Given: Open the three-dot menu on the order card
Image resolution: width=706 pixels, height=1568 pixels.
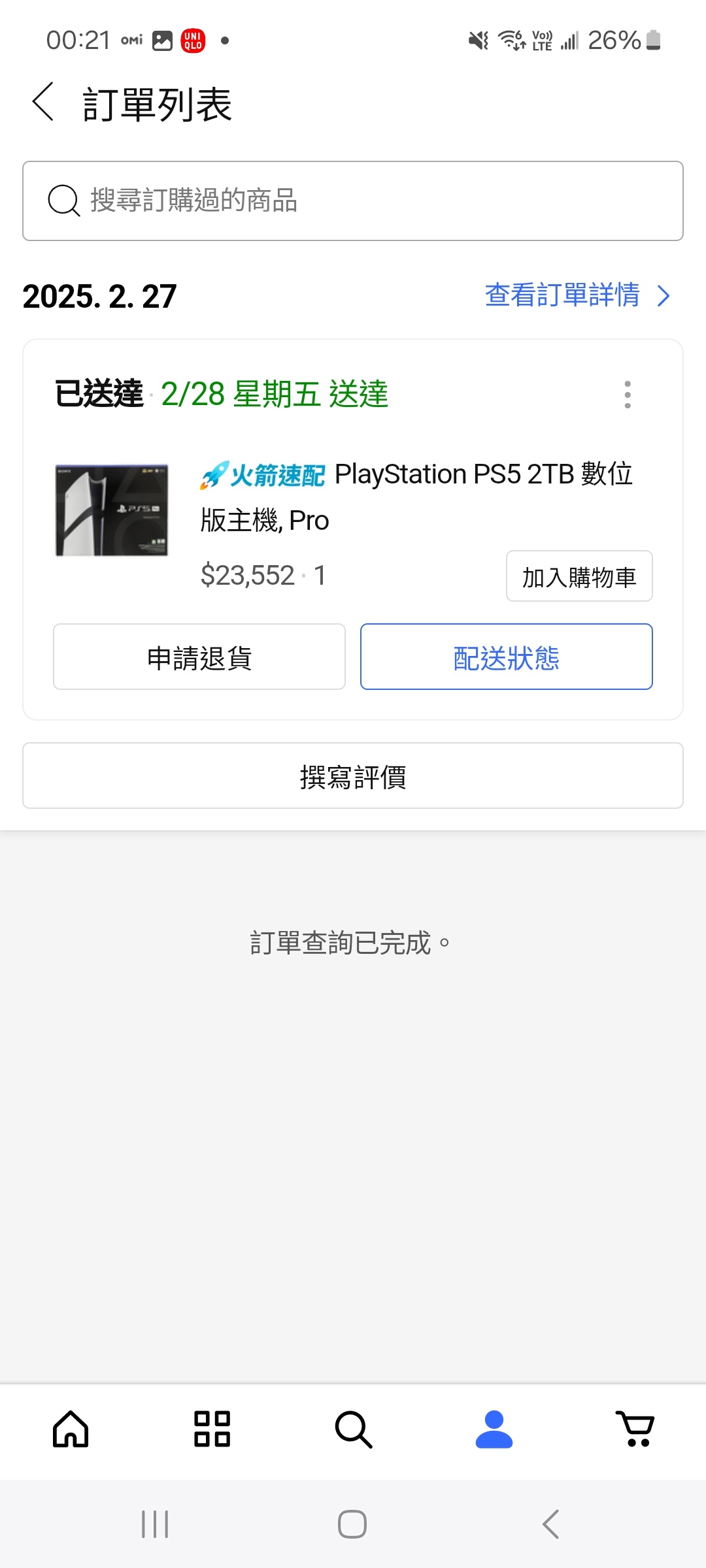Looking at the screenshot, I should tap(628, 395).
